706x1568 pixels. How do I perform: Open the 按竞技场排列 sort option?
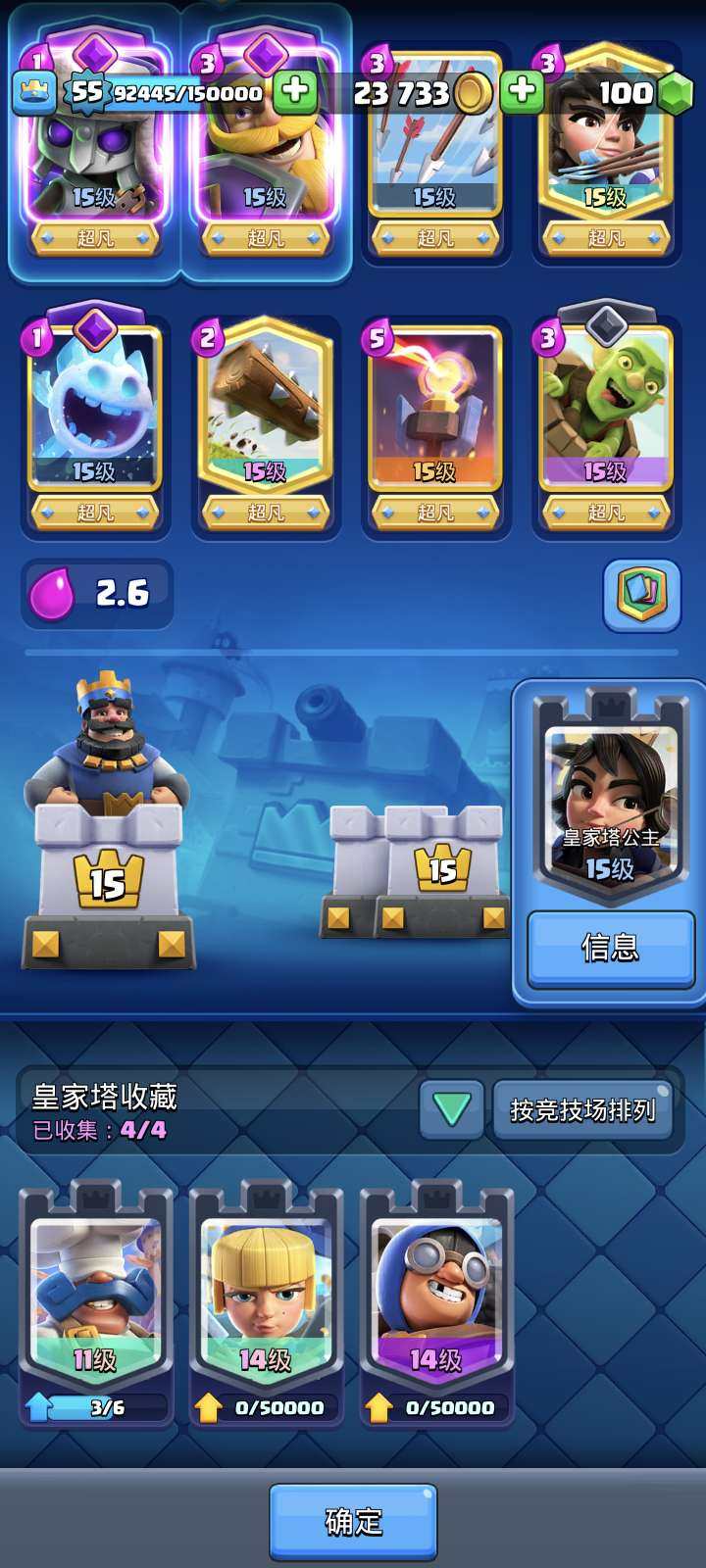[x=582, y=1110]
